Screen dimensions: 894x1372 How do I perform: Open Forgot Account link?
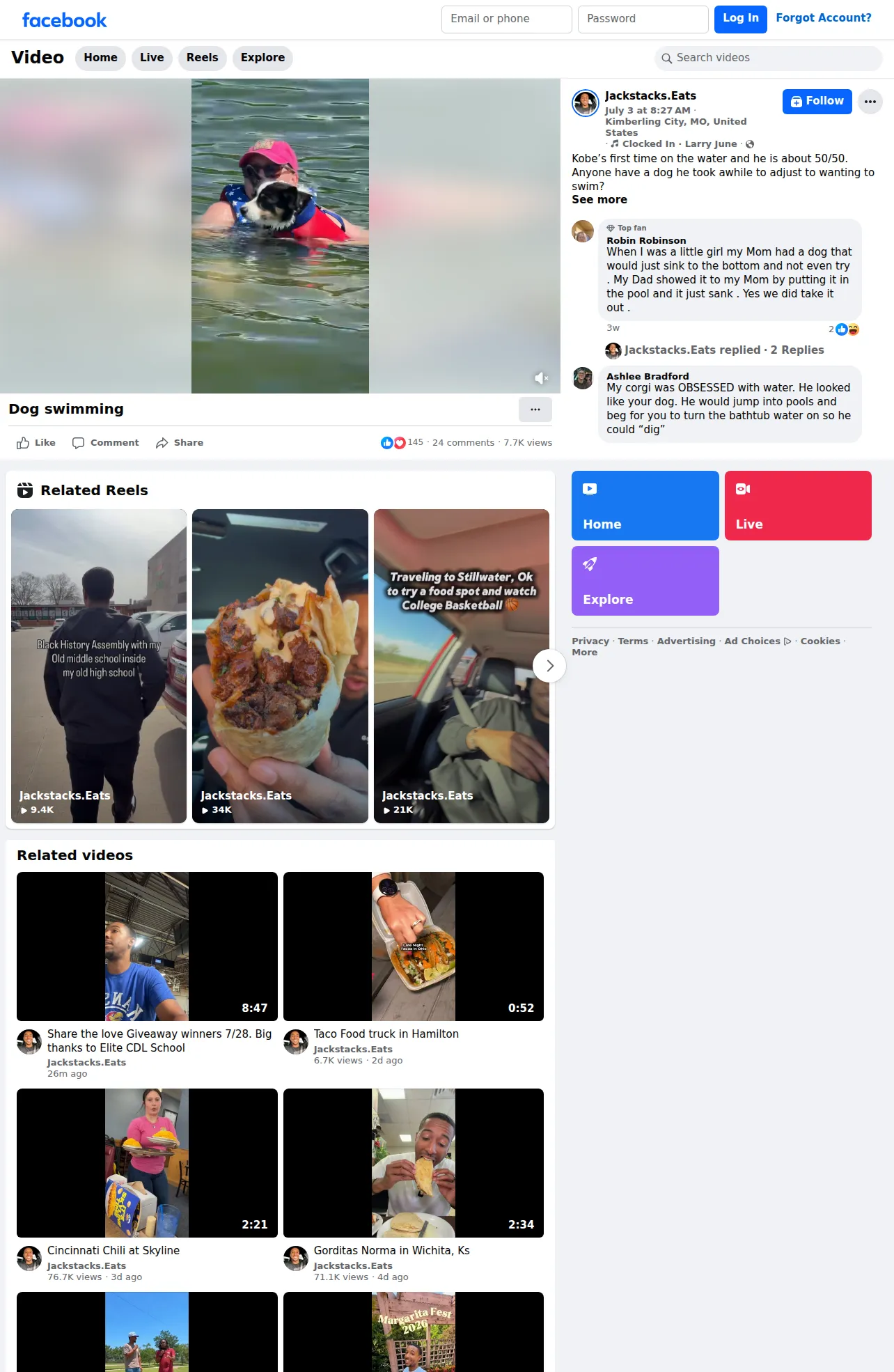pos(824,18)
